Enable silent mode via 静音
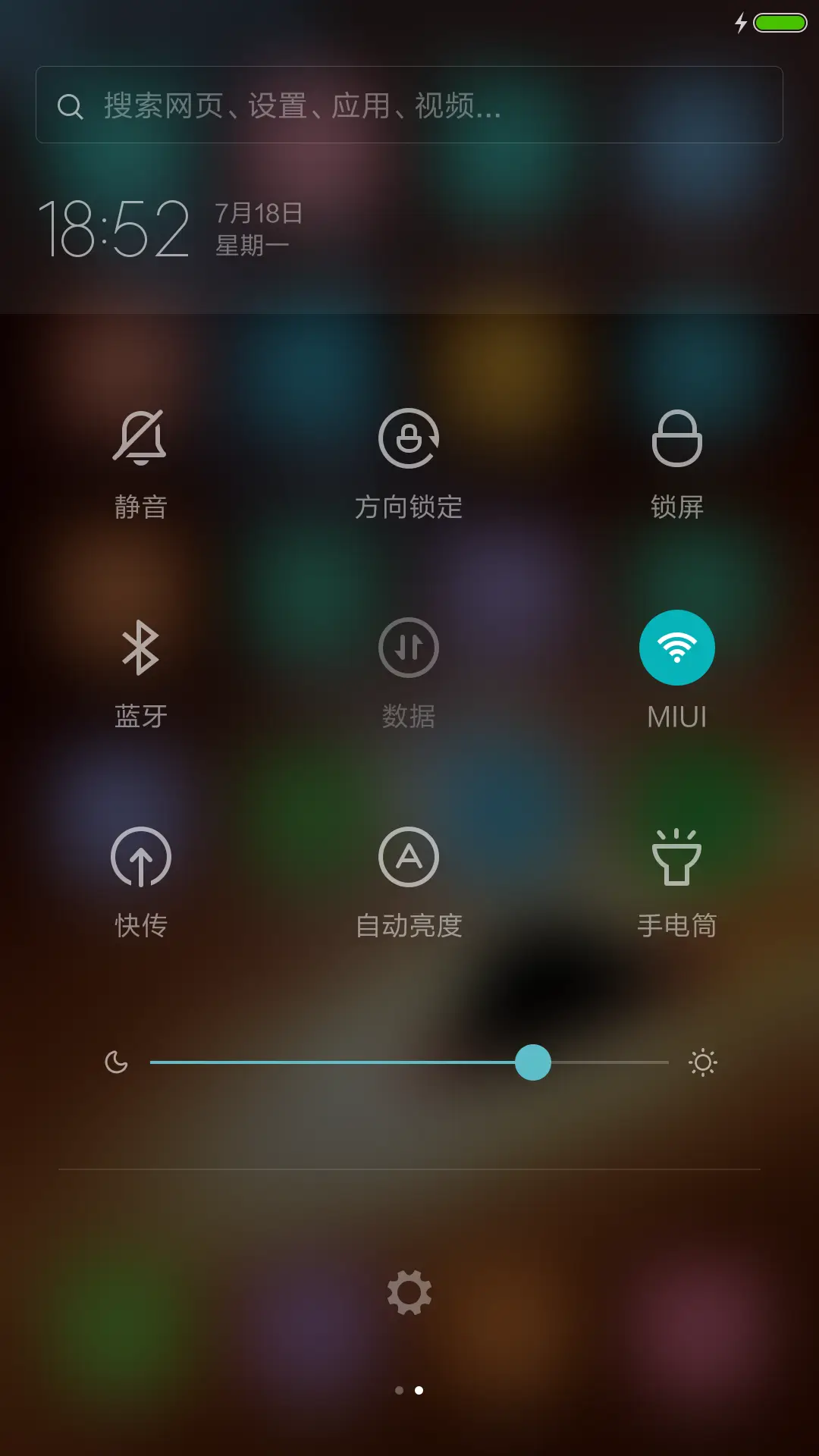819x1456 pixels. [140, 440]
